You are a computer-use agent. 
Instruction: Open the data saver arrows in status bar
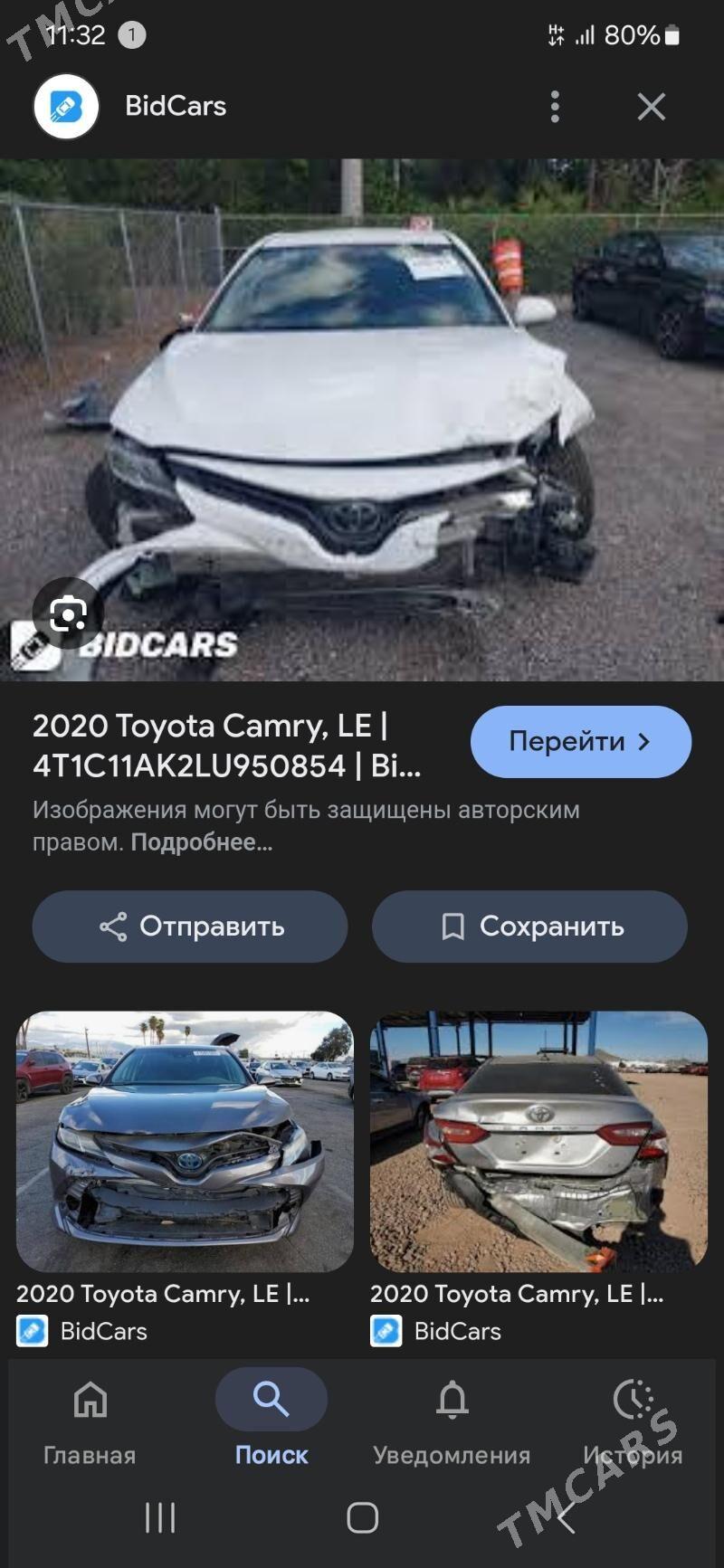556,34
